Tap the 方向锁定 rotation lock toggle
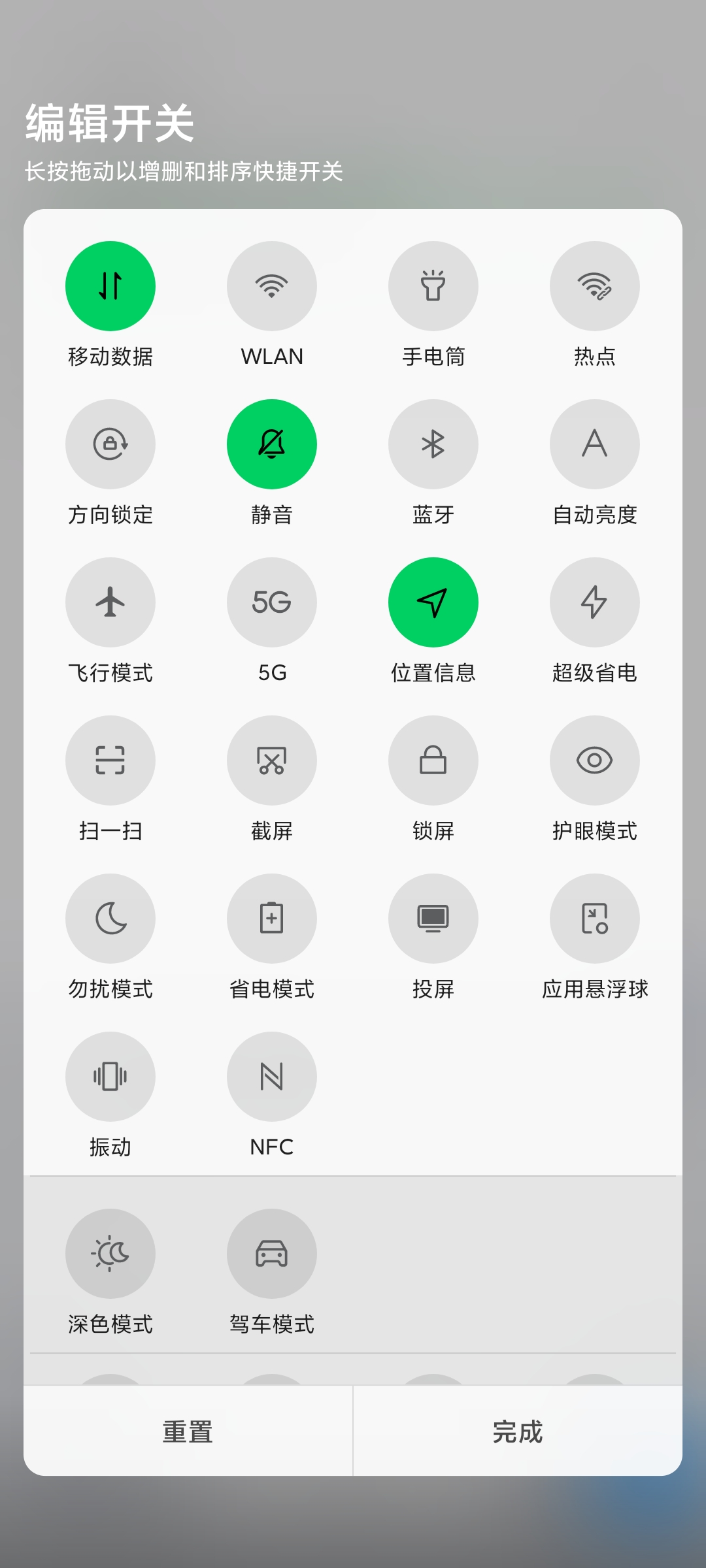The height and width of the screenshot is (1568, 706). click(110, 444)
